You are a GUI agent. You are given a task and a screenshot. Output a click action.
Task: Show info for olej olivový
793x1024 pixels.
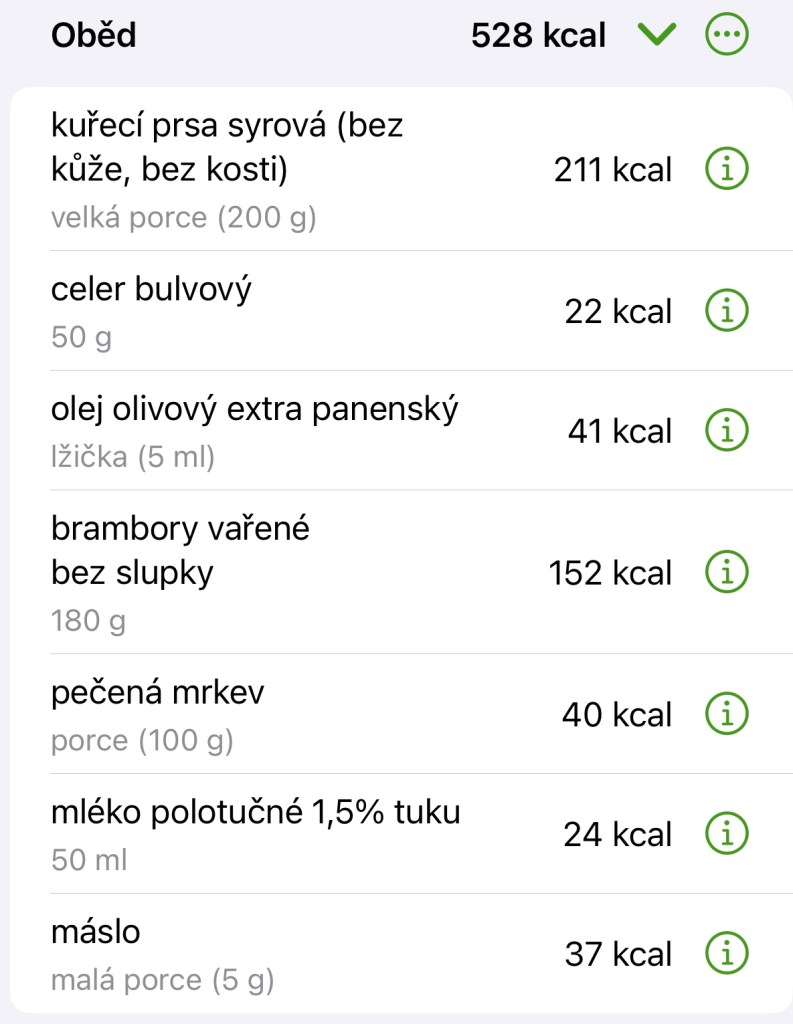[726, 431]
